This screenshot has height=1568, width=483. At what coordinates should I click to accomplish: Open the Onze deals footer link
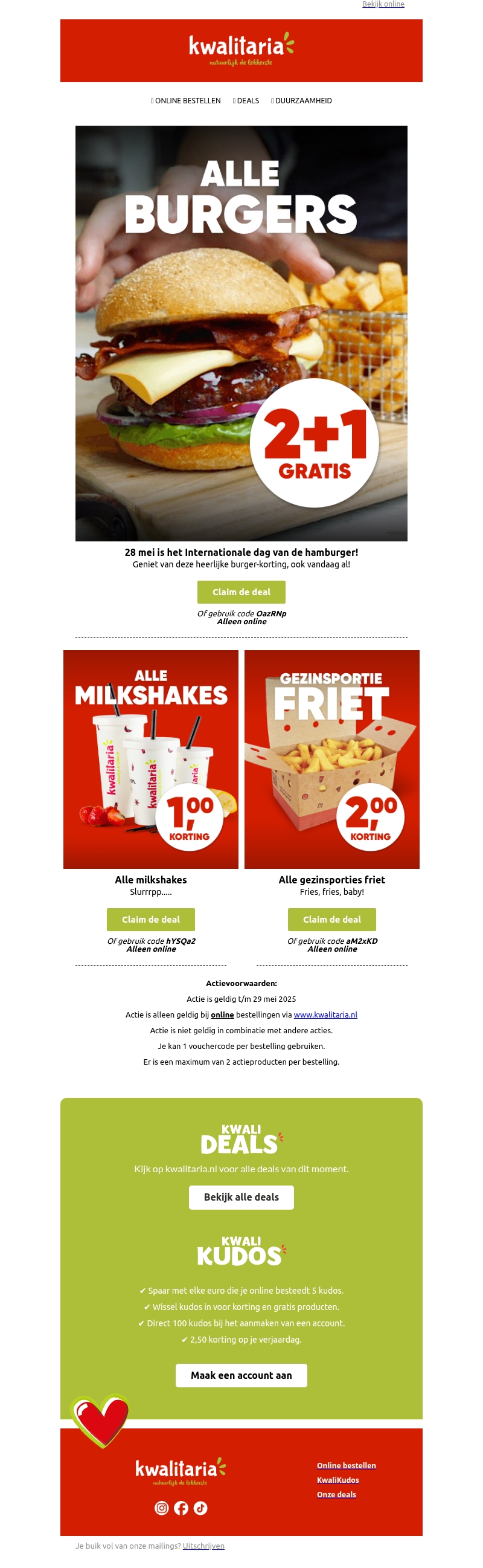[336, 1494]
